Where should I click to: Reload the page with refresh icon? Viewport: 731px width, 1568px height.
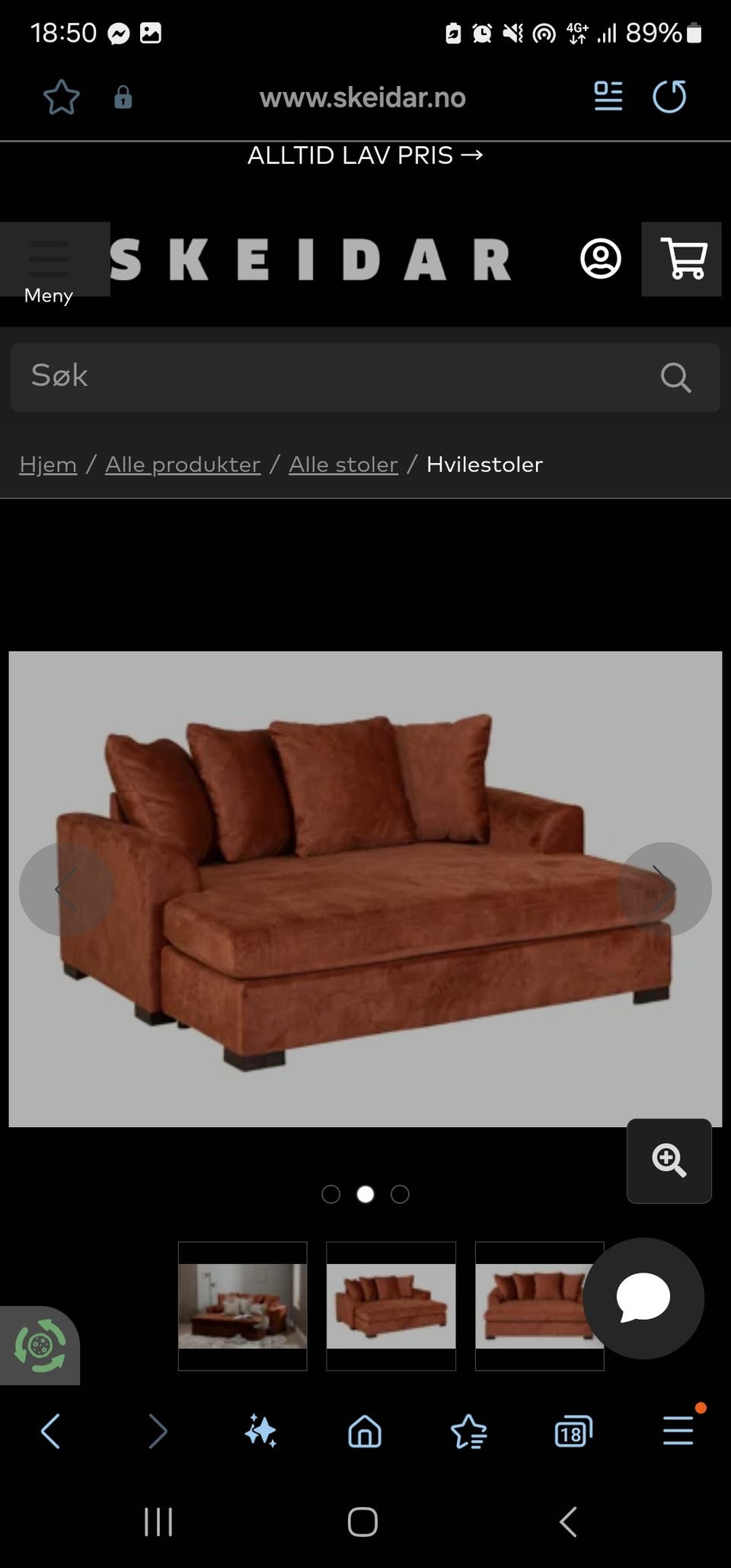click(669, 97)
